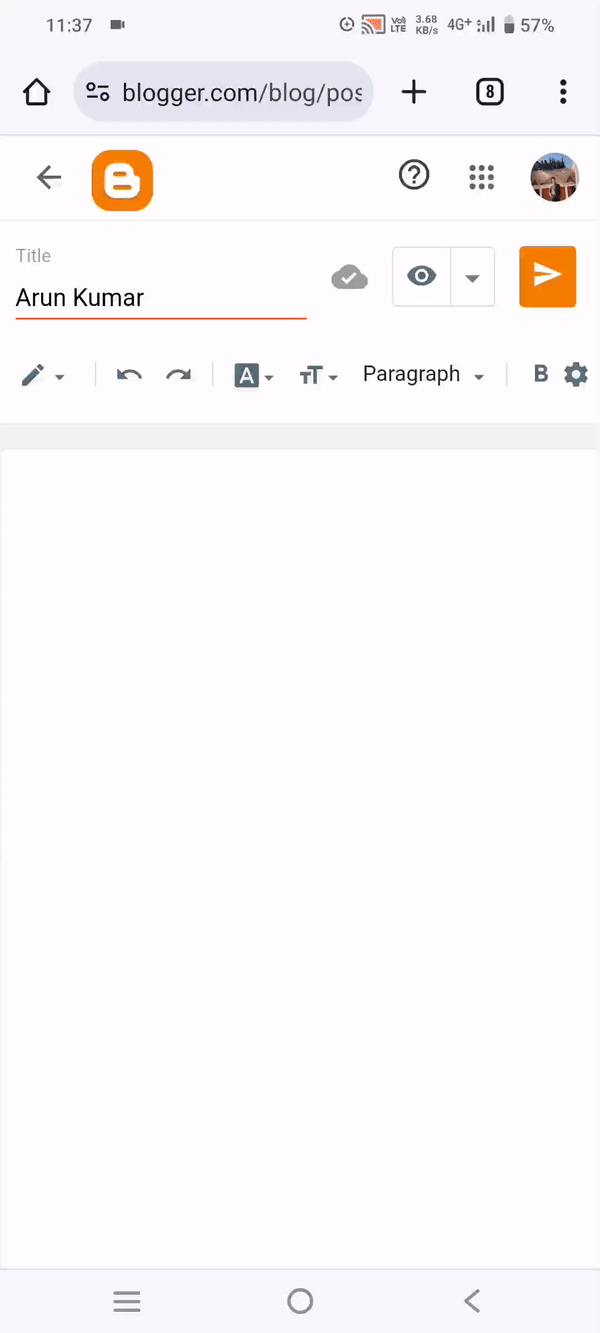Redo the last edit
This screenshot has height=1333, width=600.
pyautogui.click(x=178, y=375)
